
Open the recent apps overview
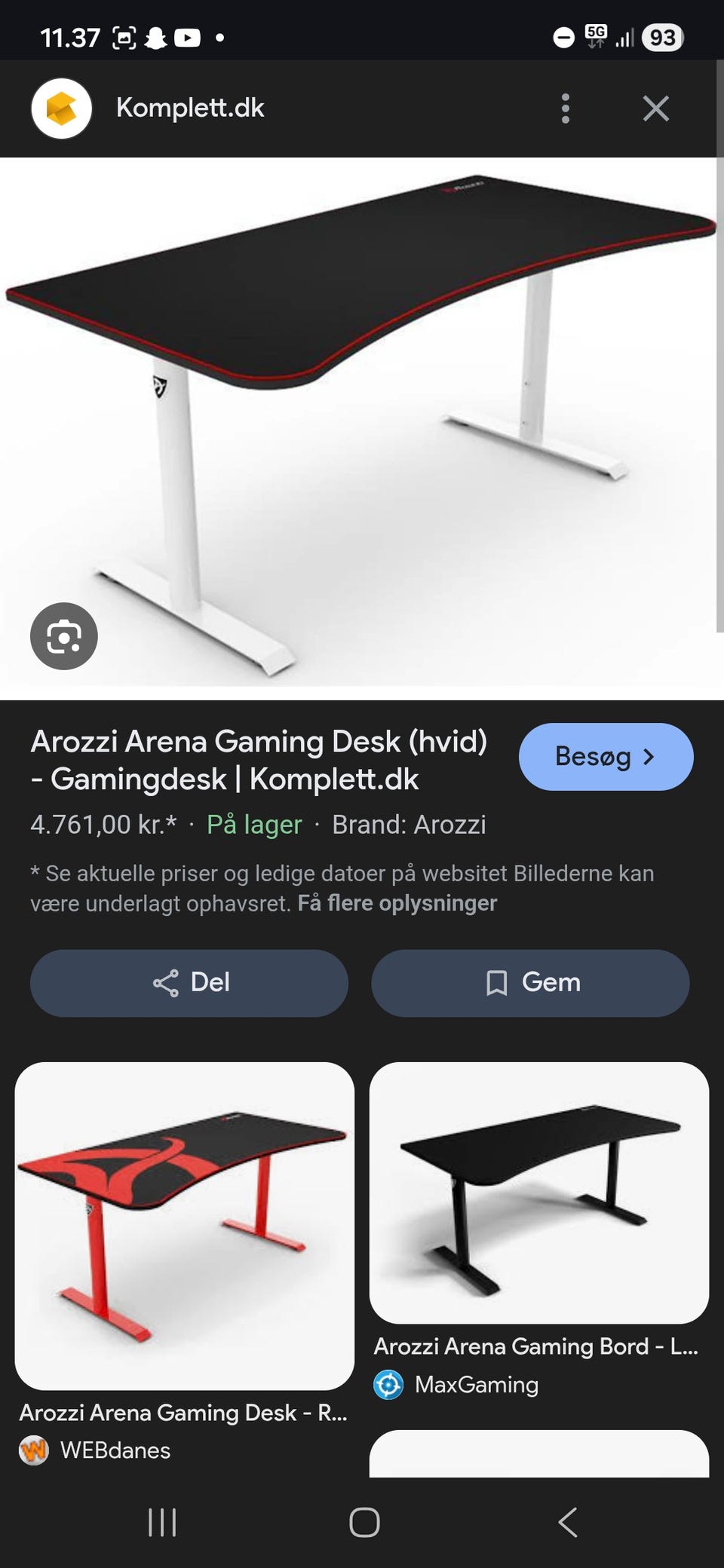(163, 1522)
